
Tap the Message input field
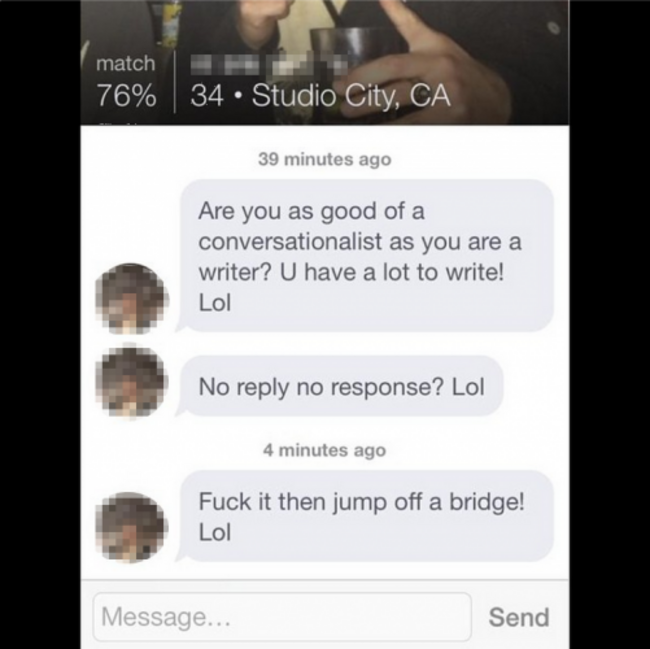pyautogui.click(x=281, y=616)
